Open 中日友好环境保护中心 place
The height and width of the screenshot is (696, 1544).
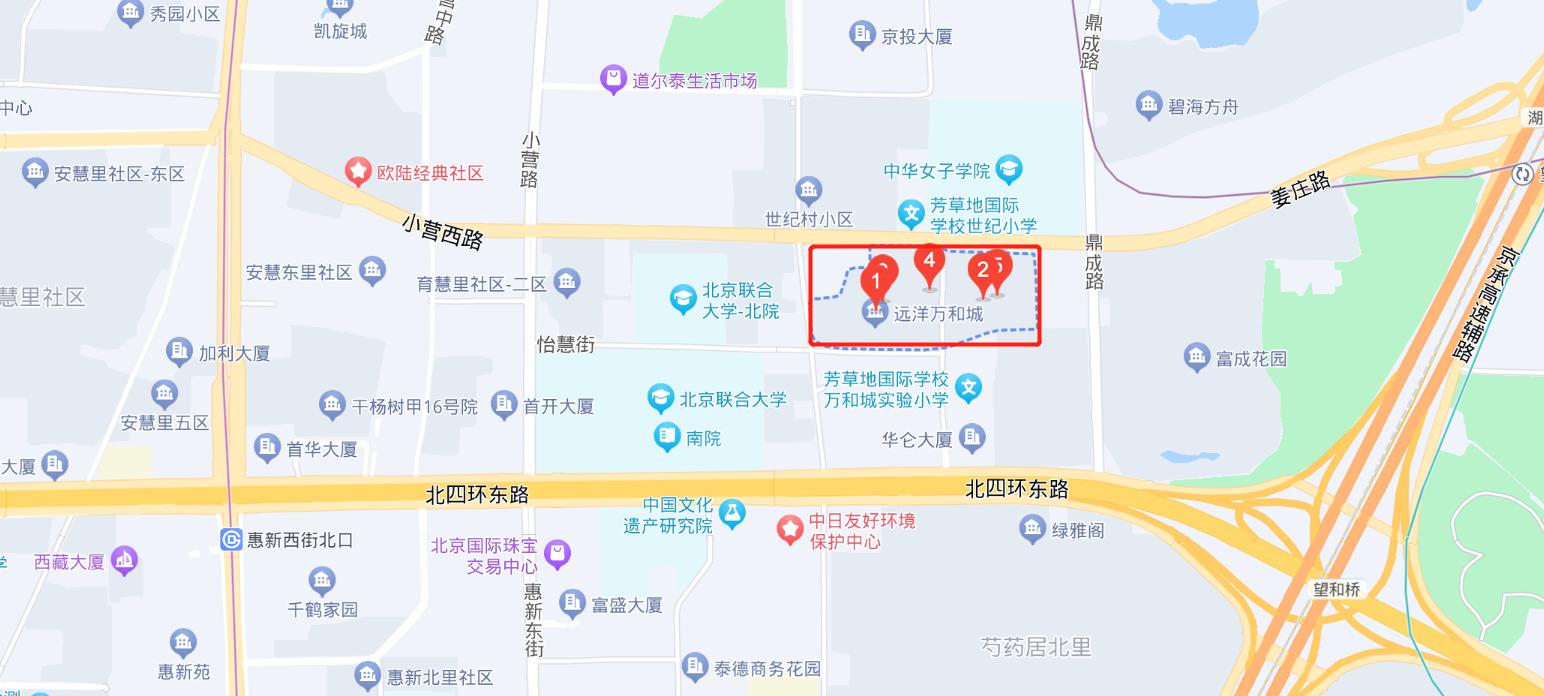click(x=791, y=530)
